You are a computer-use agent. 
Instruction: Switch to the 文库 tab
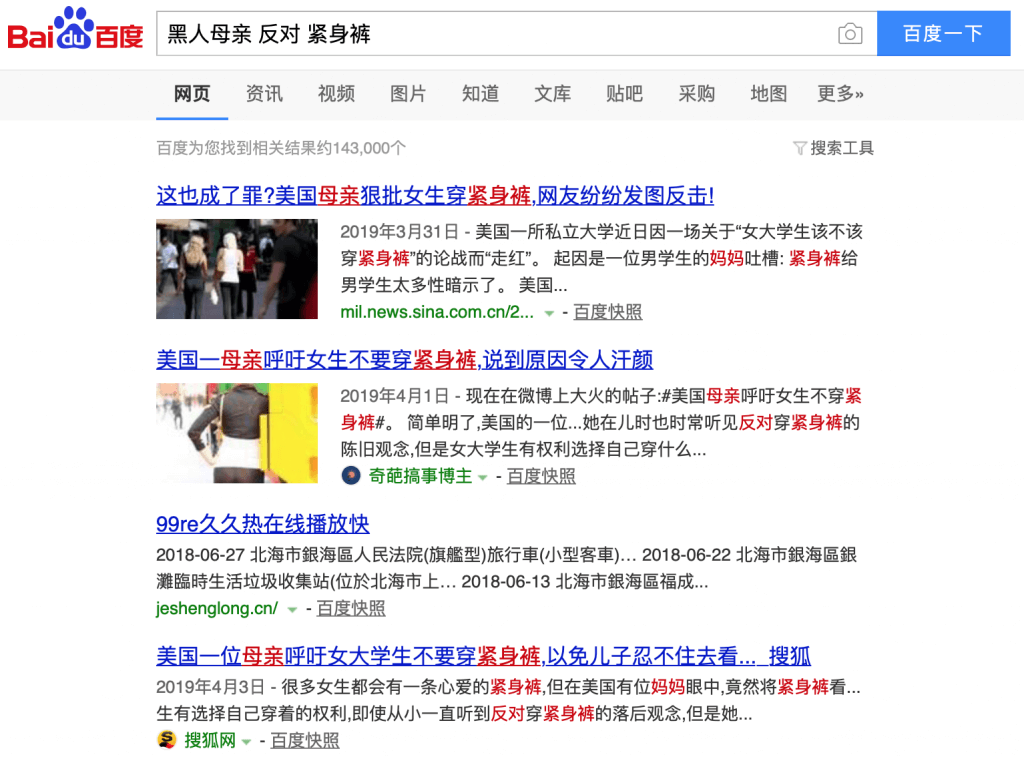(552, 94)
